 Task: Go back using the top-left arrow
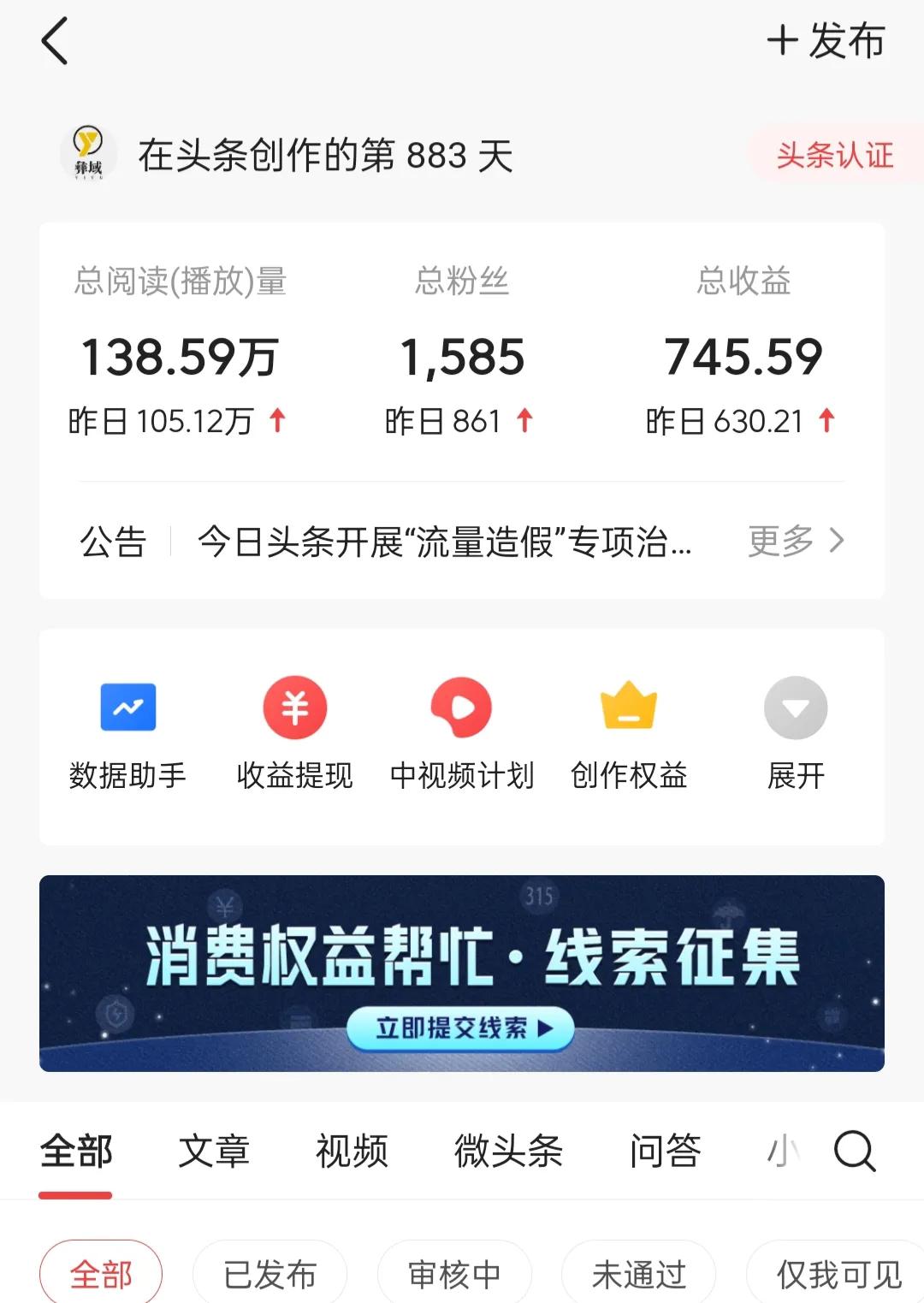click(x=55, y=42)
